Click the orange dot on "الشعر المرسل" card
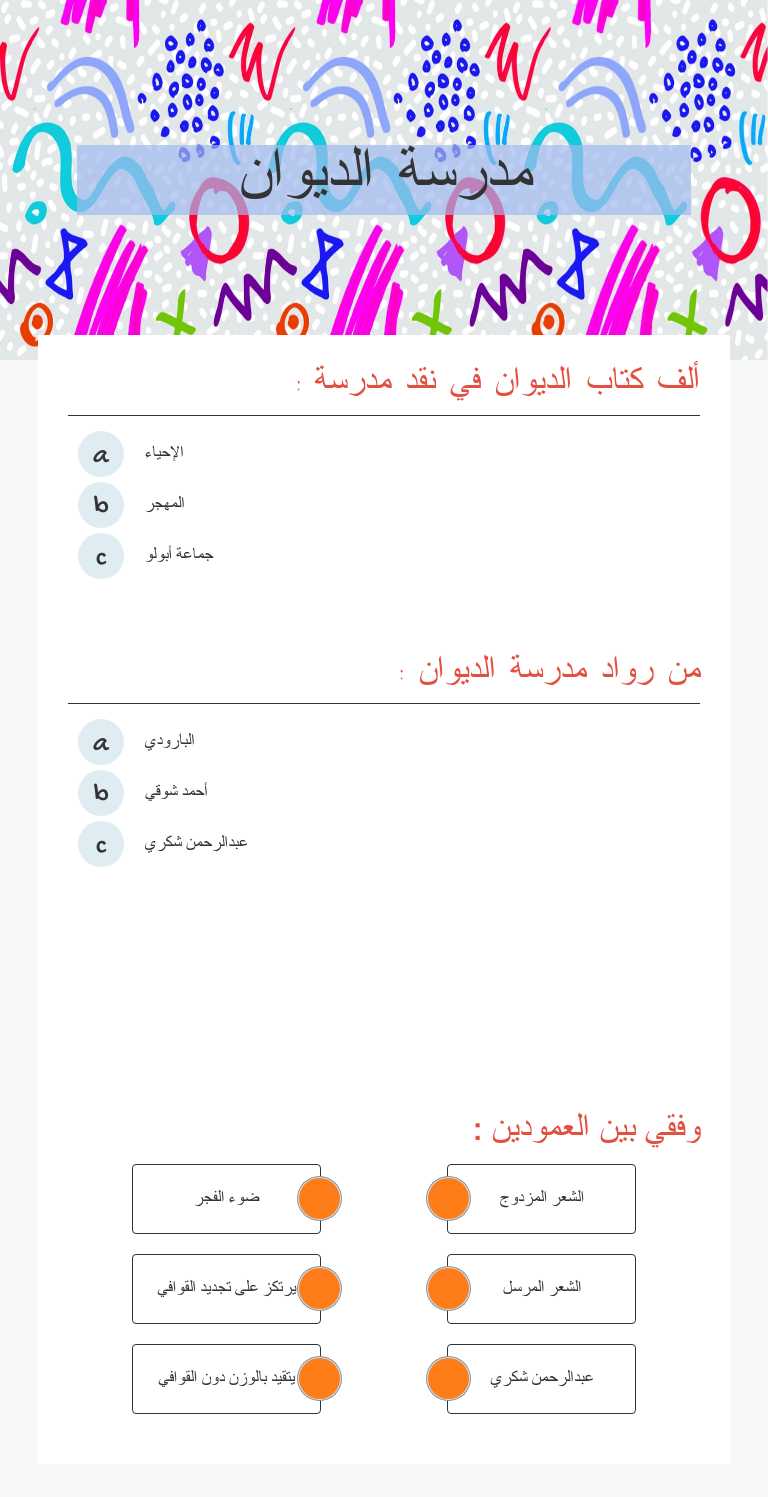 tap(448, 1288)
